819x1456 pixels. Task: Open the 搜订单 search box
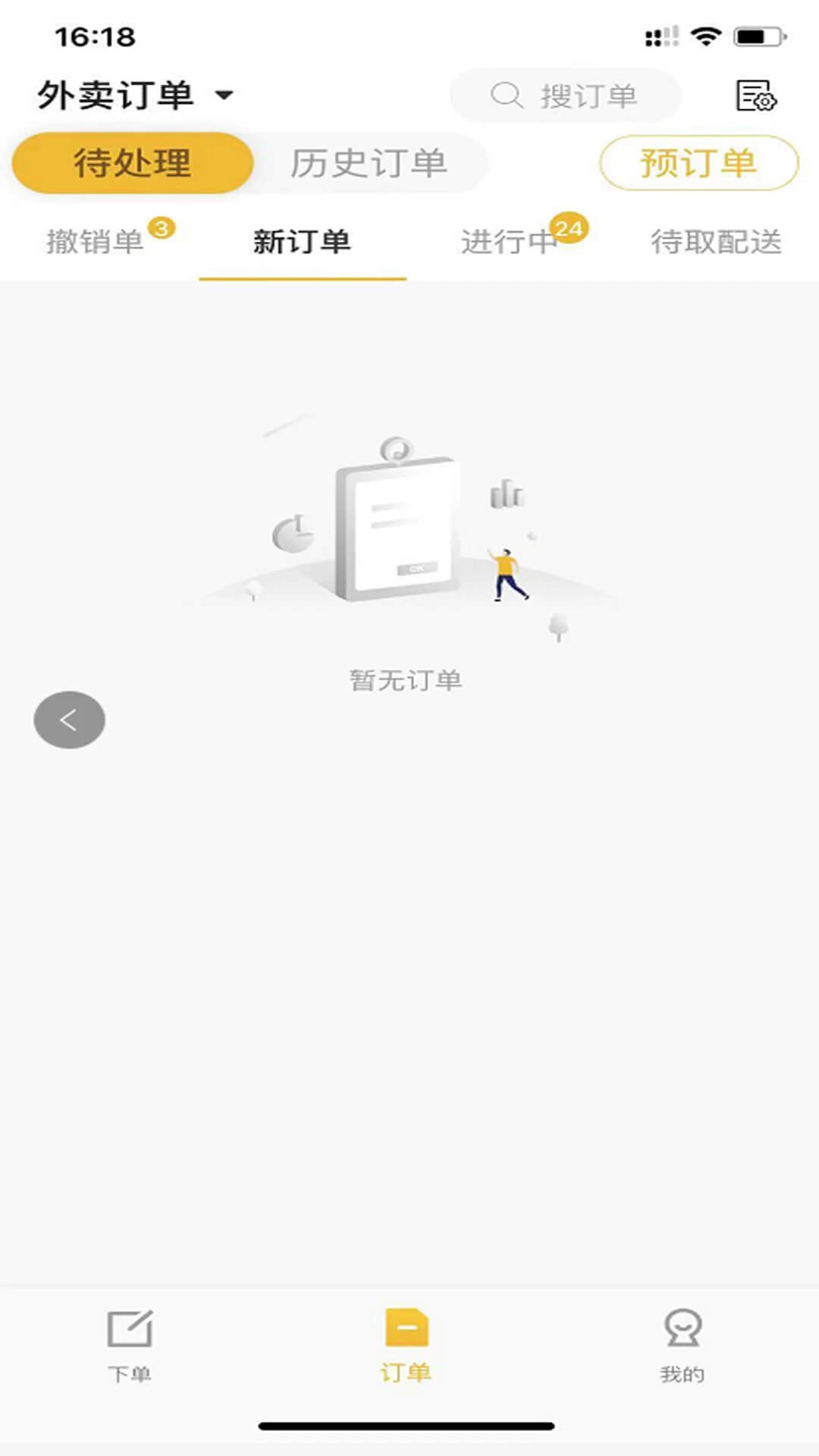565,96
